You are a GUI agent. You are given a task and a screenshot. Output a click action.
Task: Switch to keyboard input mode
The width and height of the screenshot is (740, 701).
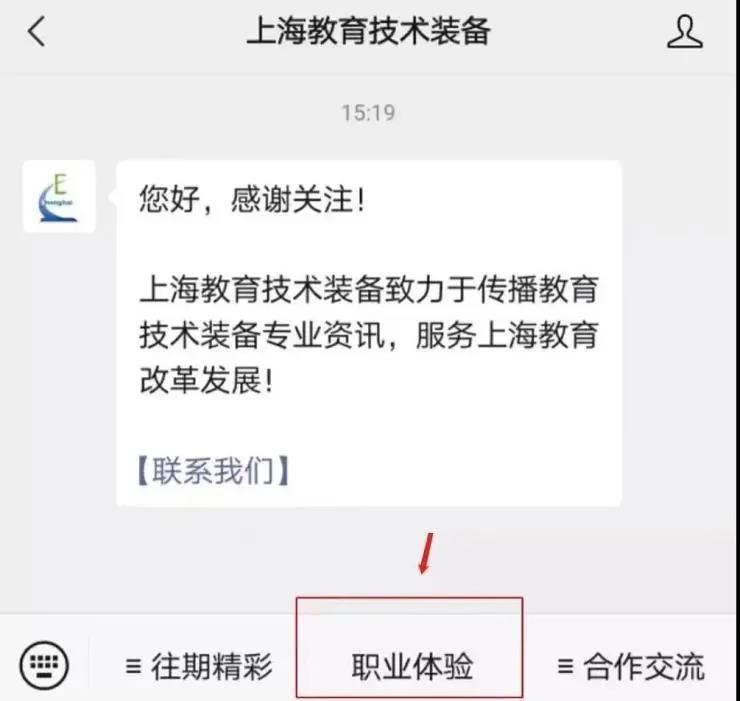(44, 666)
